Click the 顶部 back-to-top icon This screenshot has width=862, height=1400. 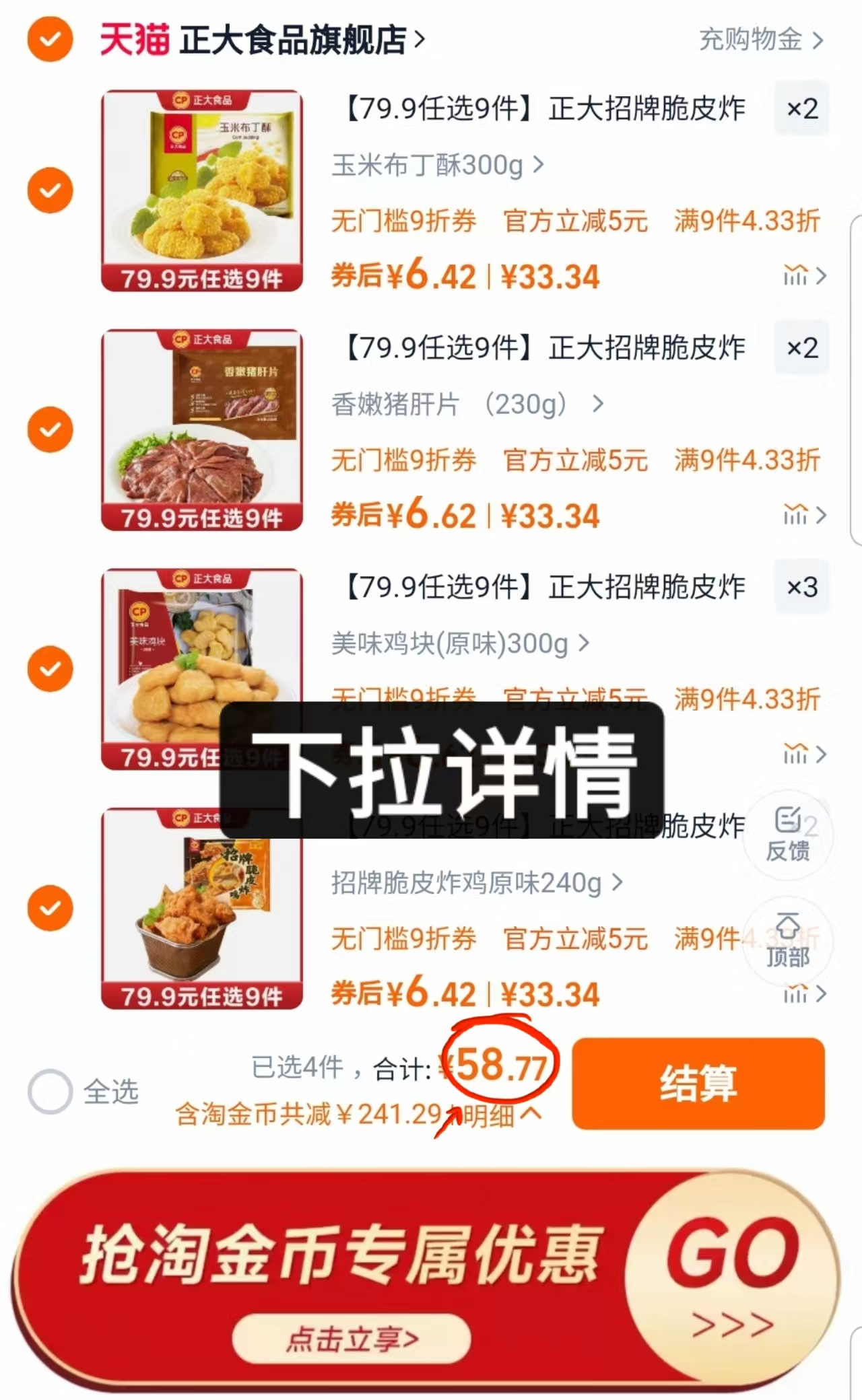pyautogui.click(x=787, y=942)
